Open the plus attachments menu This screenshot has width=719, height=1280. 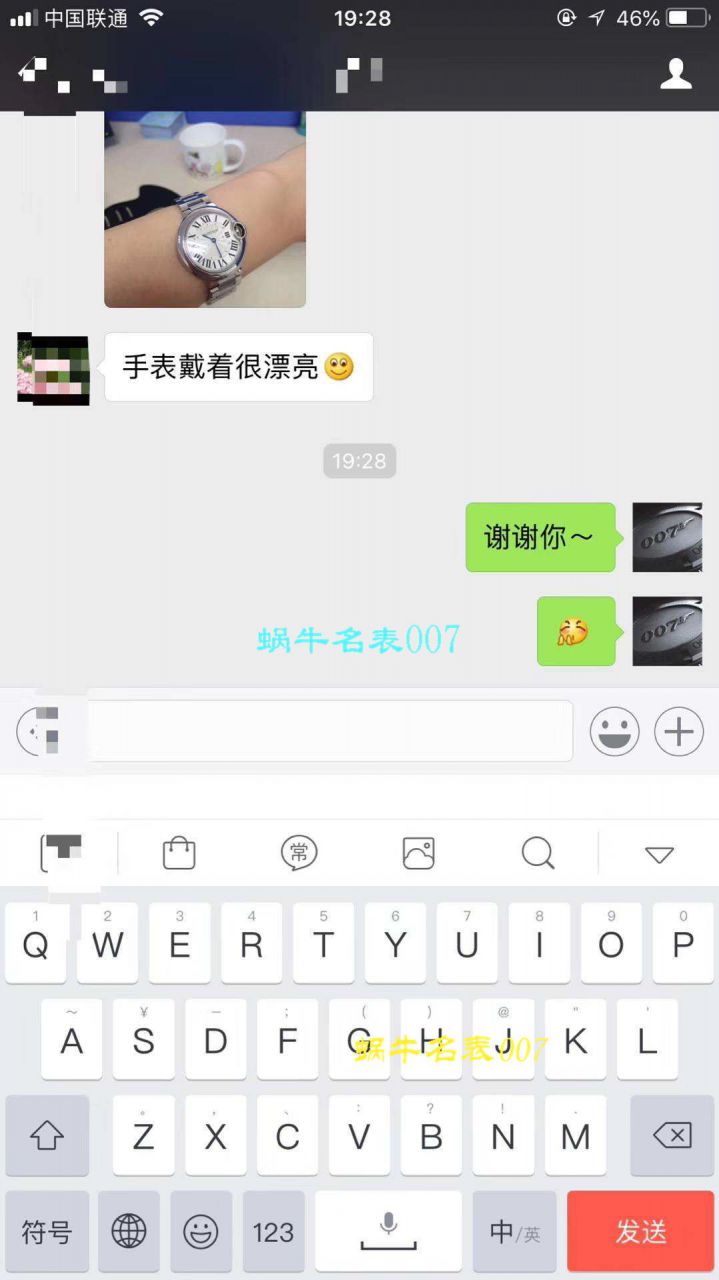[x=679, y=732]
